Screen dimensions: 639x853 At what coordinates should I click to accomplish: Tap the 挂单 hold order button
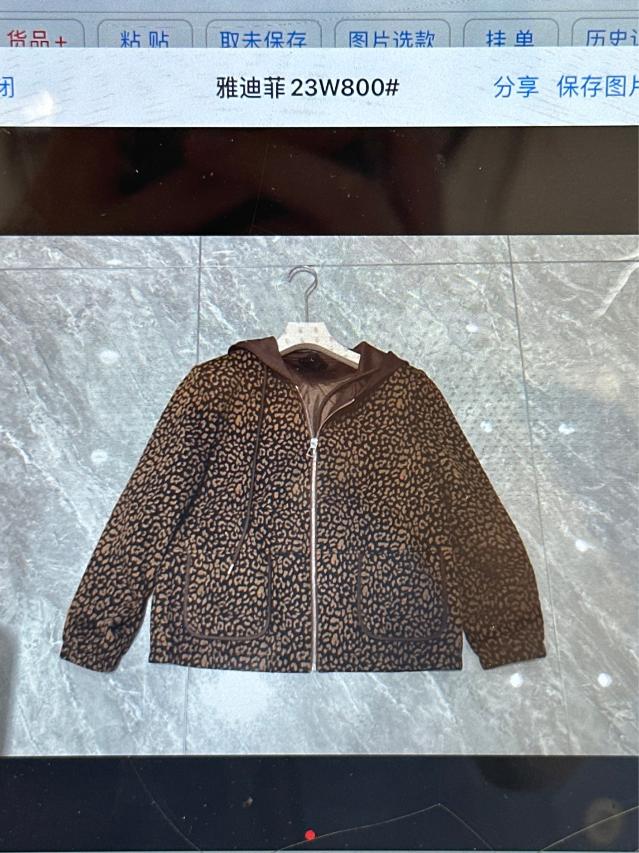coord(510,38)
